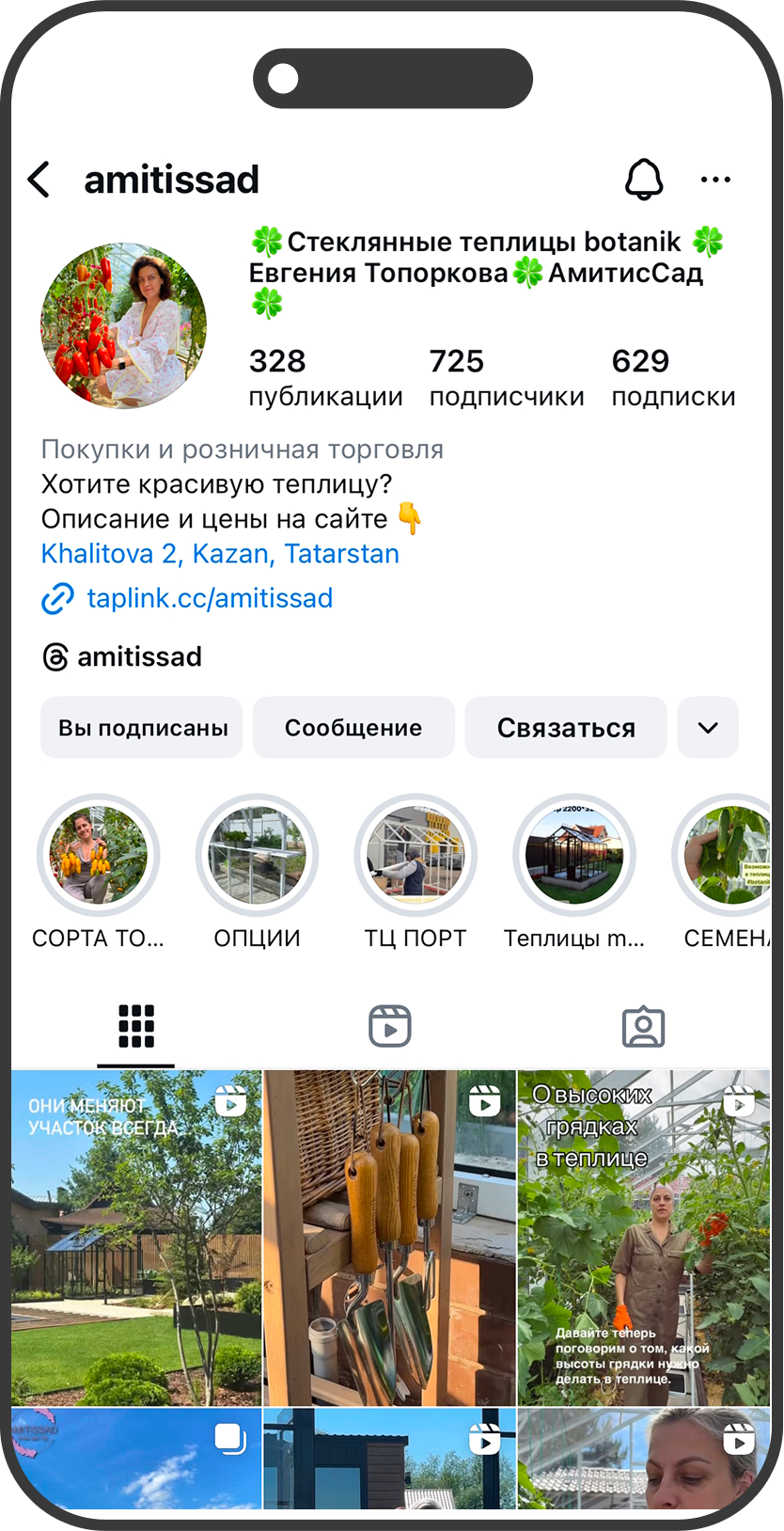Viewport: 784px width, 1531px height.
Task: Open the amitissad profile picture
Action: coord(123,325)
